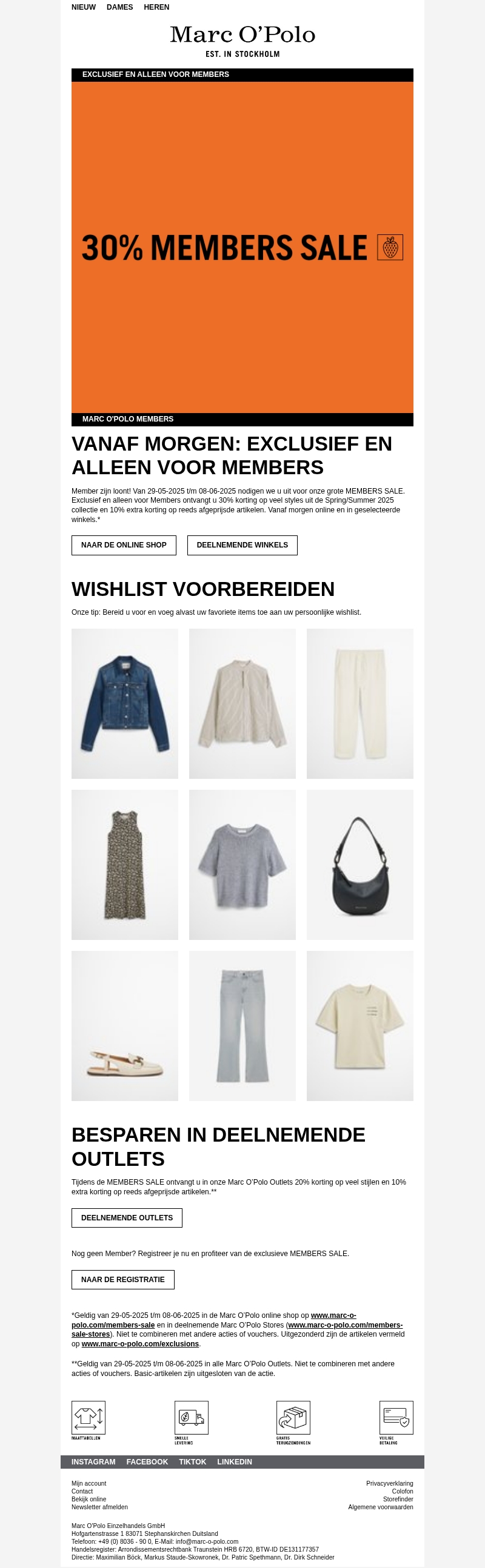Open the HEREN navigation link
This screenshot has height=1568, width=485.
click(x=156, y=7)
